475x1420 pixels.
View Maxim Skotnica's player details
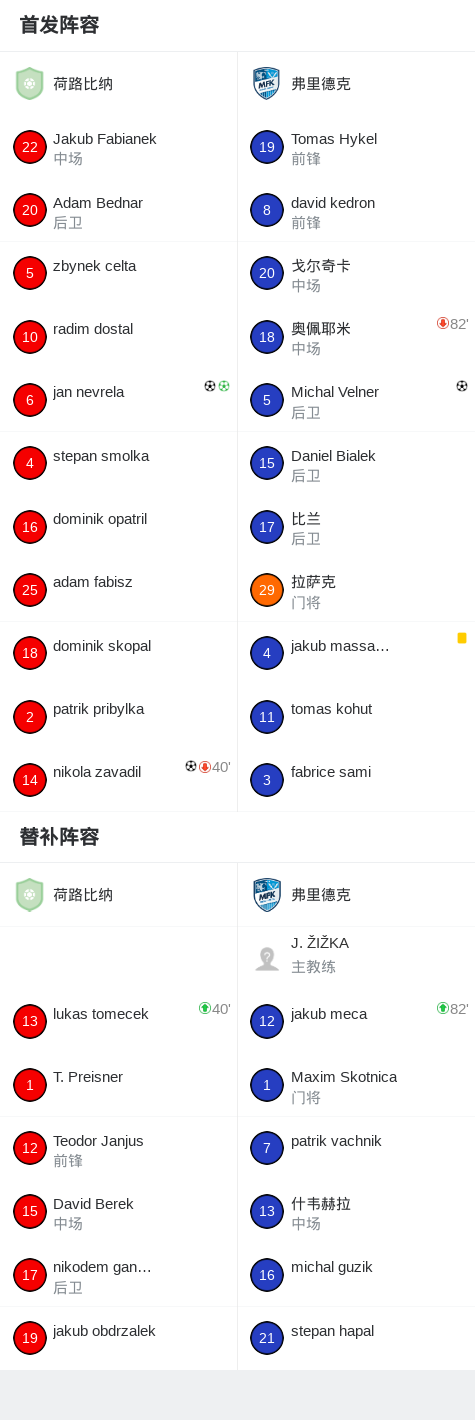coord(356,1085)
